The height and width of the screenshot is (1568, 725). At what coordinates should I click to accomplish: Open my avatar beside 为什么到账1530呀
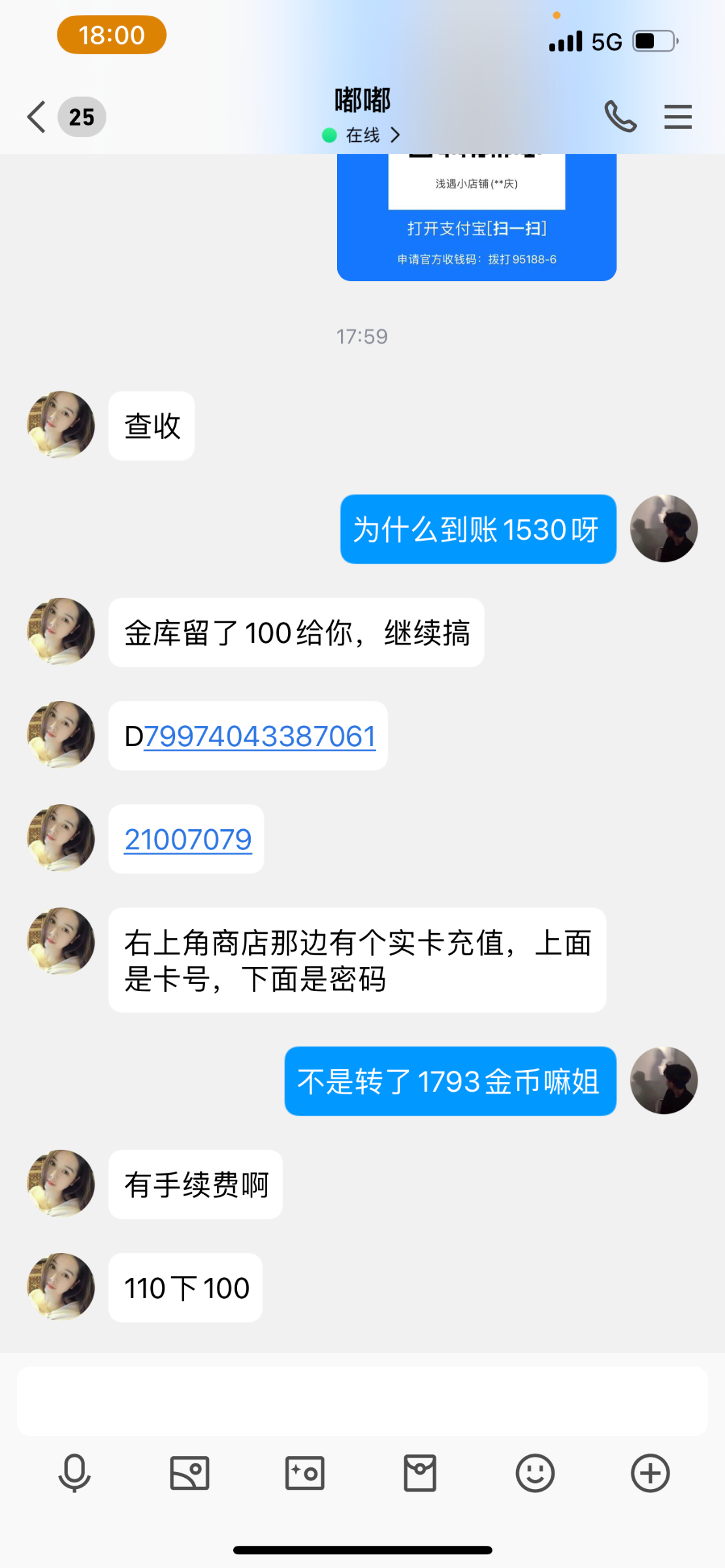[x=664, y=529]
